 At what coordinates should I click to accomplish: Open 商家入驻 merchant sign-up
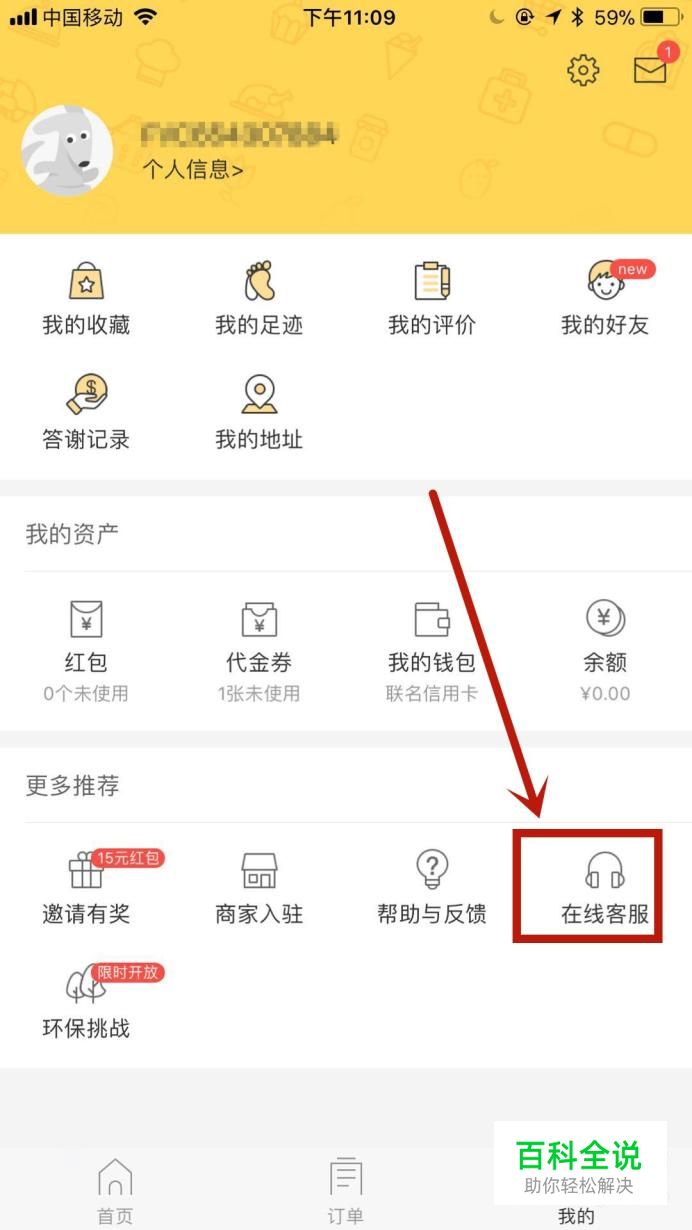[259, 887]
